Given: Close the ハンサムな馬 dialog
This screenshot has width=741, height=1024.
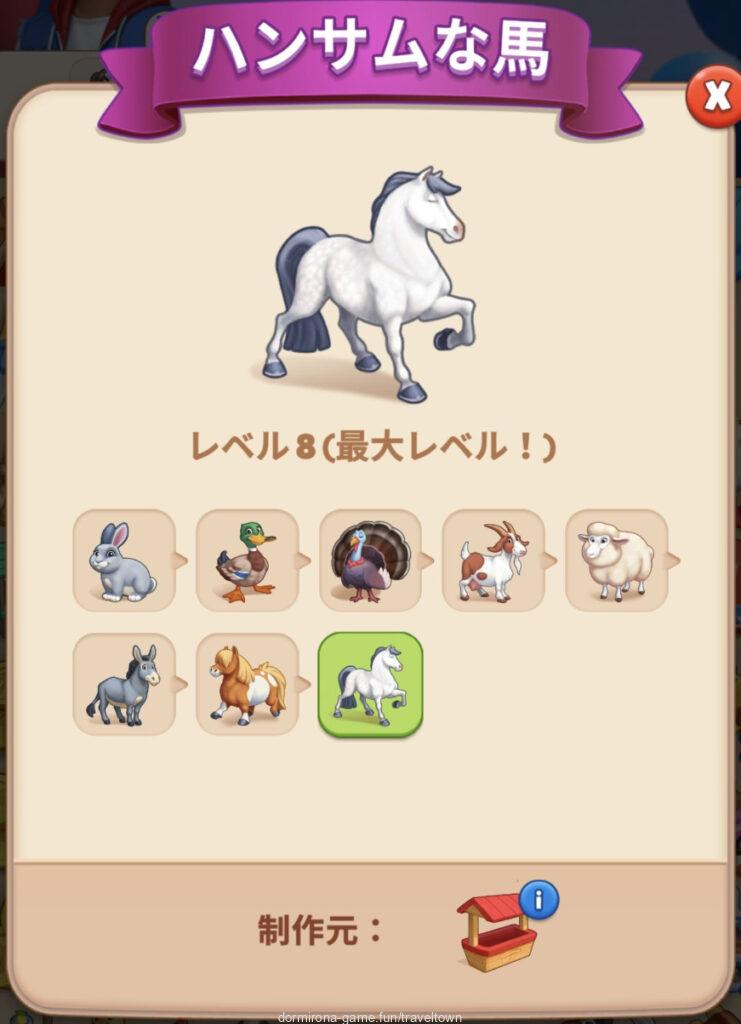Looking at the screenshot, I should coord(714,96).
